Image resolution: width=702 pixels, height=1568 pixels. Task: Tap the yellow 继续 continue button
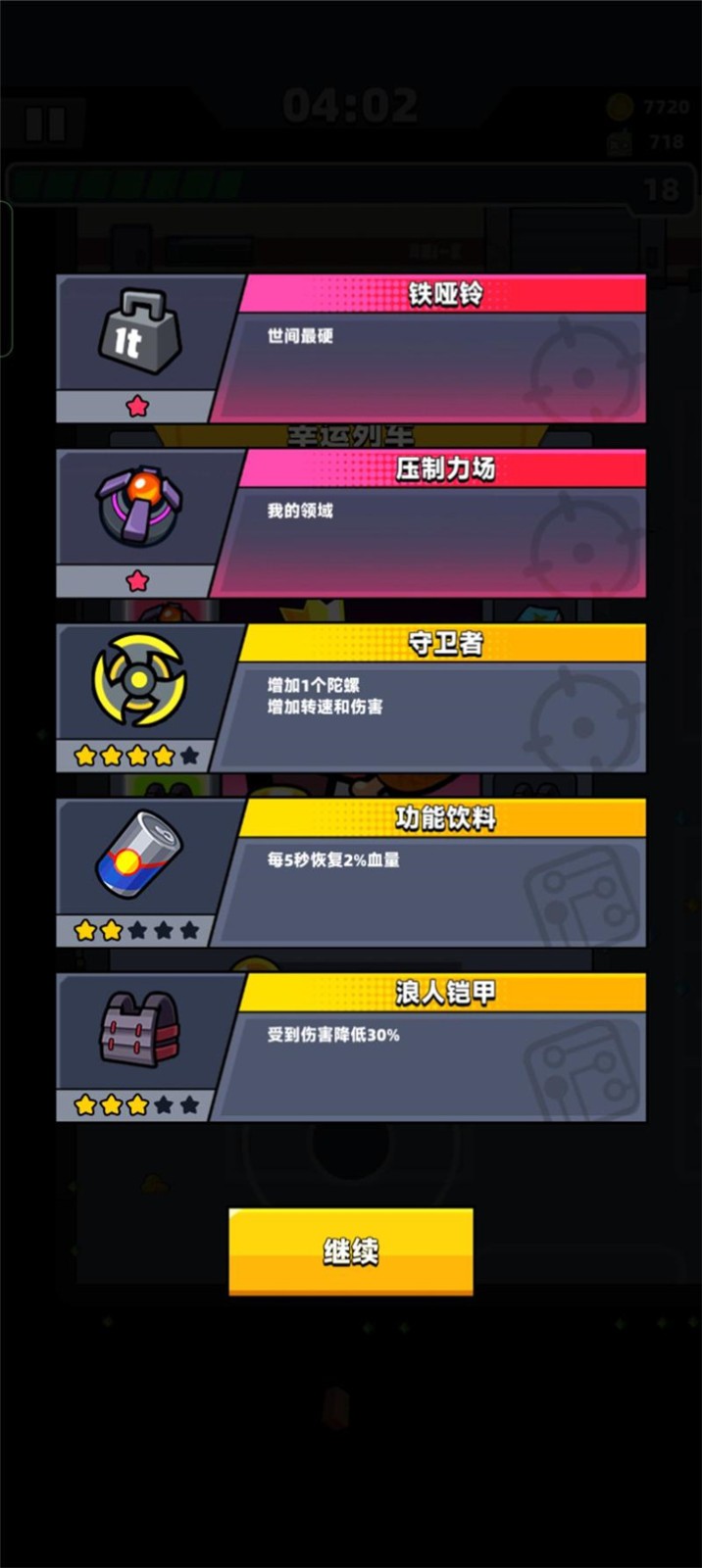click(x=351, y=1250)
